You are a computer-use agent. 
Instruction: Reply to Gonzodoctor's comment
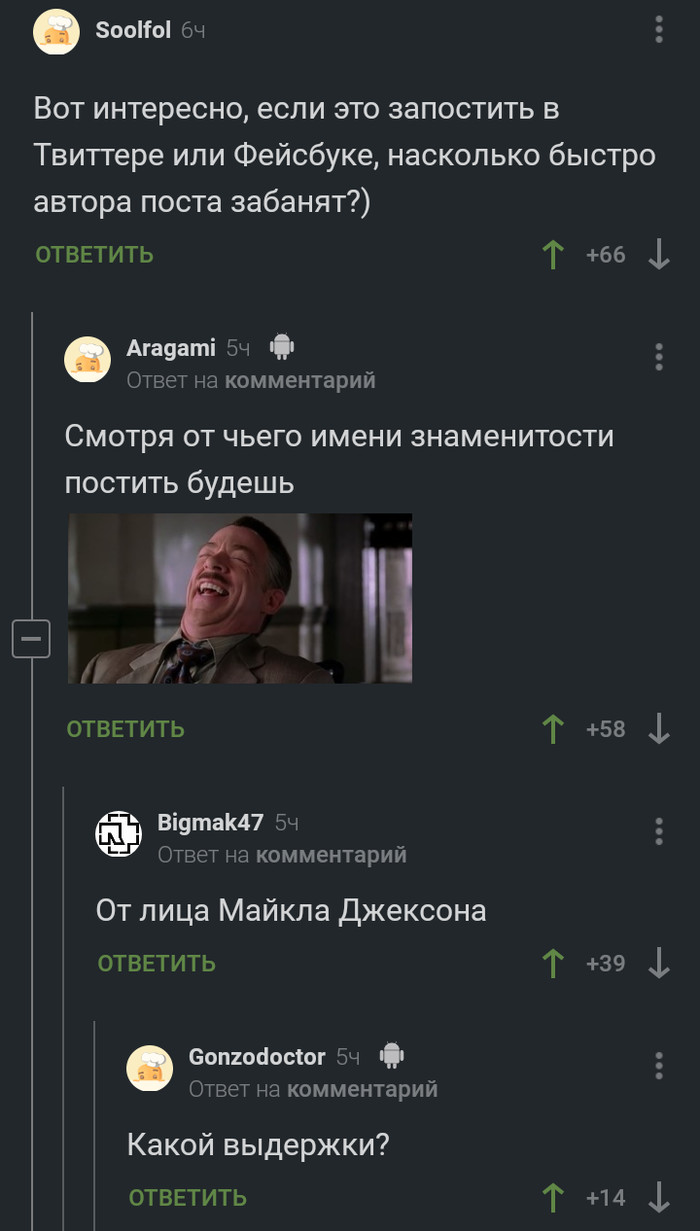187,1197
